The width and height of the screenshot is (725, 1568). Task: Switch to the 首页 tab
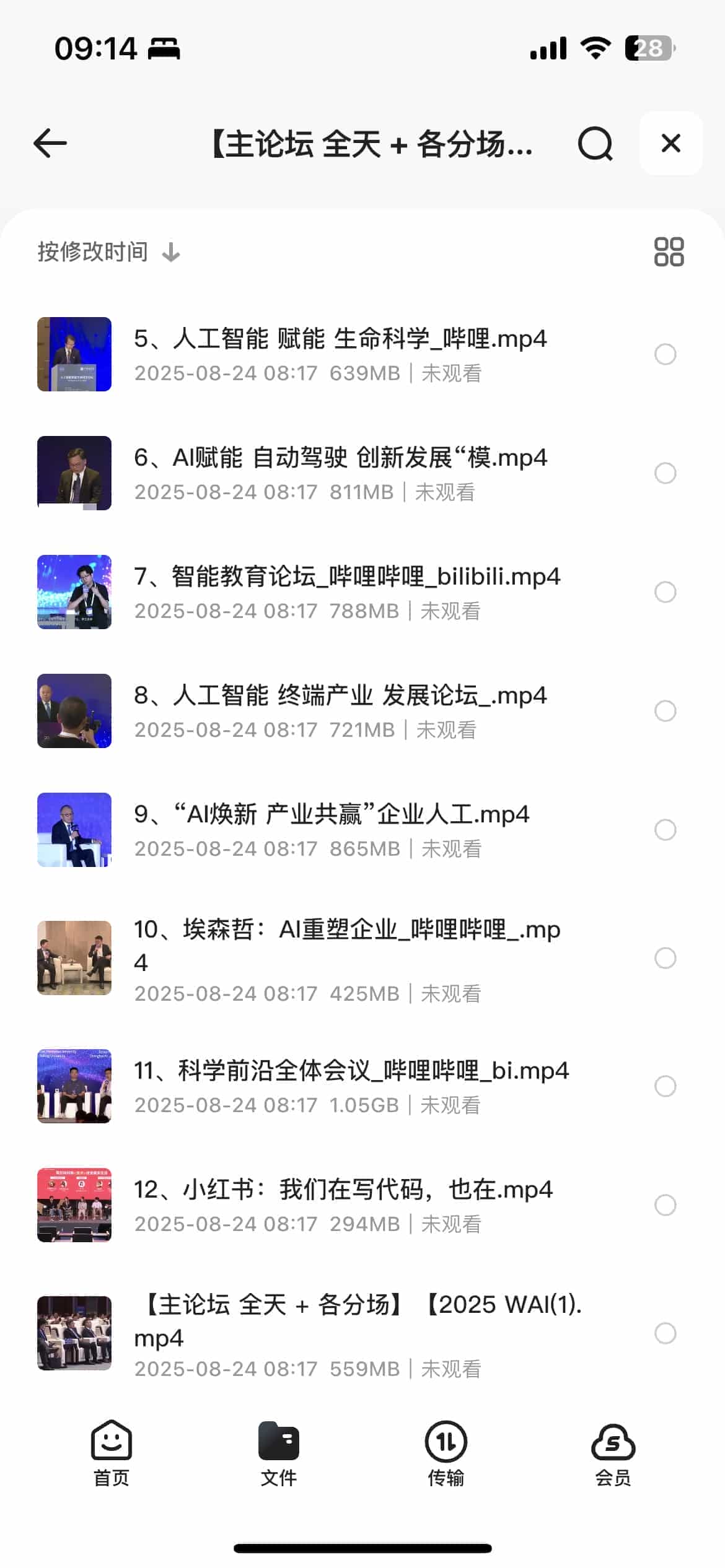[112, 1453]
